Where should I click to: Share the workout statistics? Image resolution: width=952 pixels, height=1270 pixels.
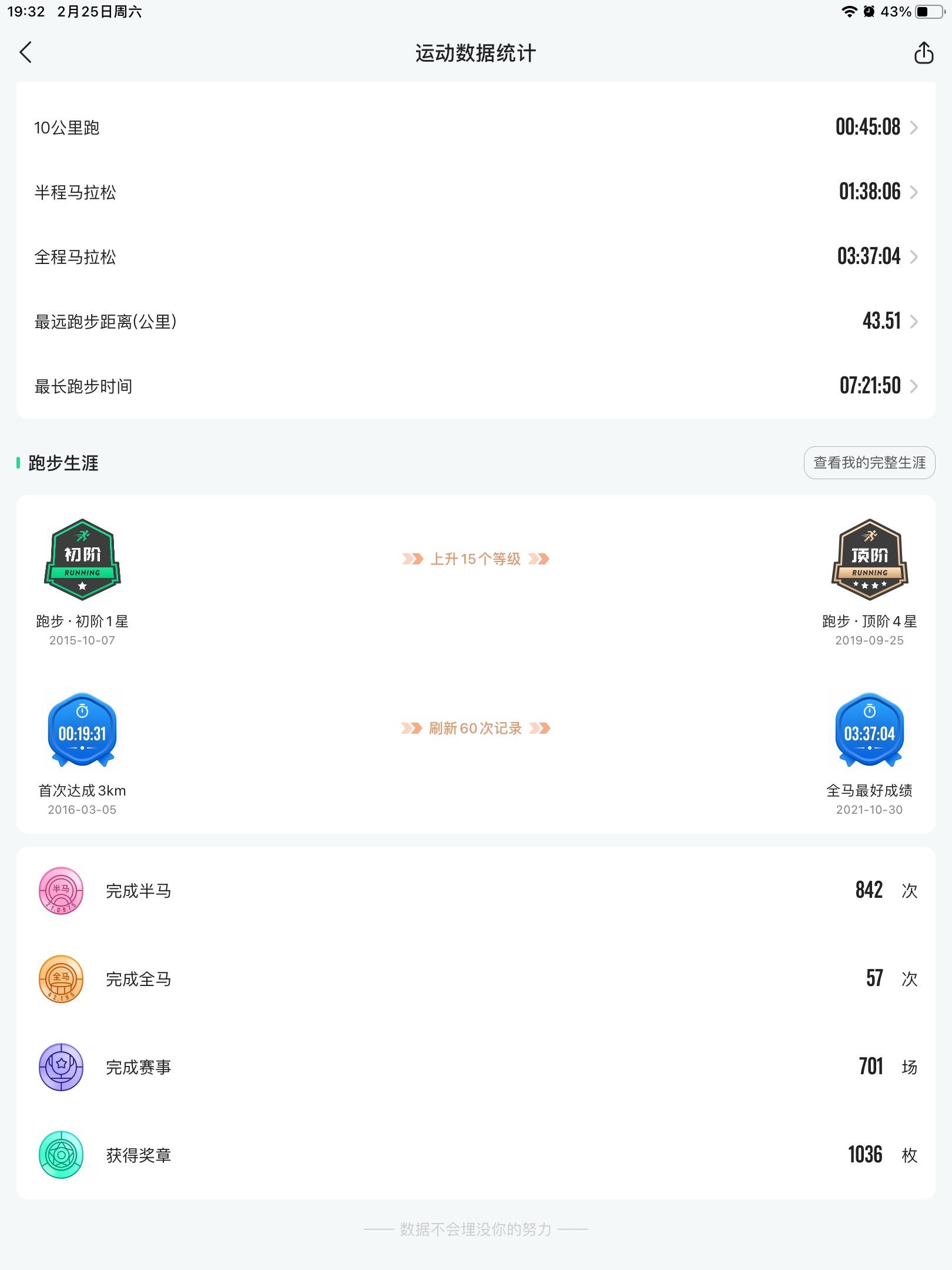[x=923, y=53]
